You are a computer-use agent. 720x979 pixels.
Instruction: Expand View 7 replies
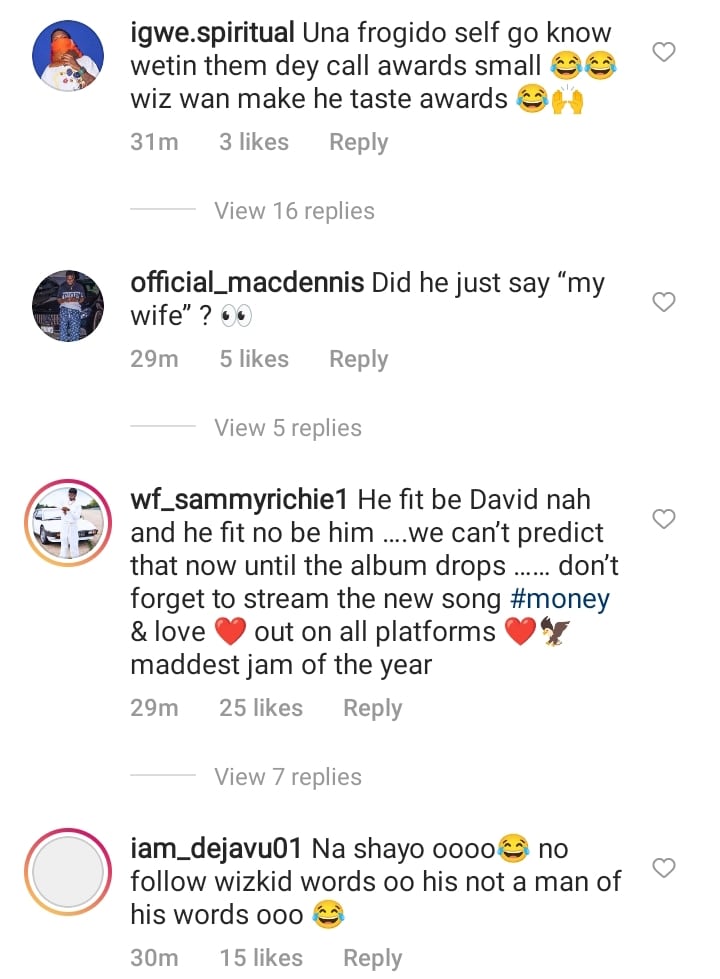pos(287,777)
